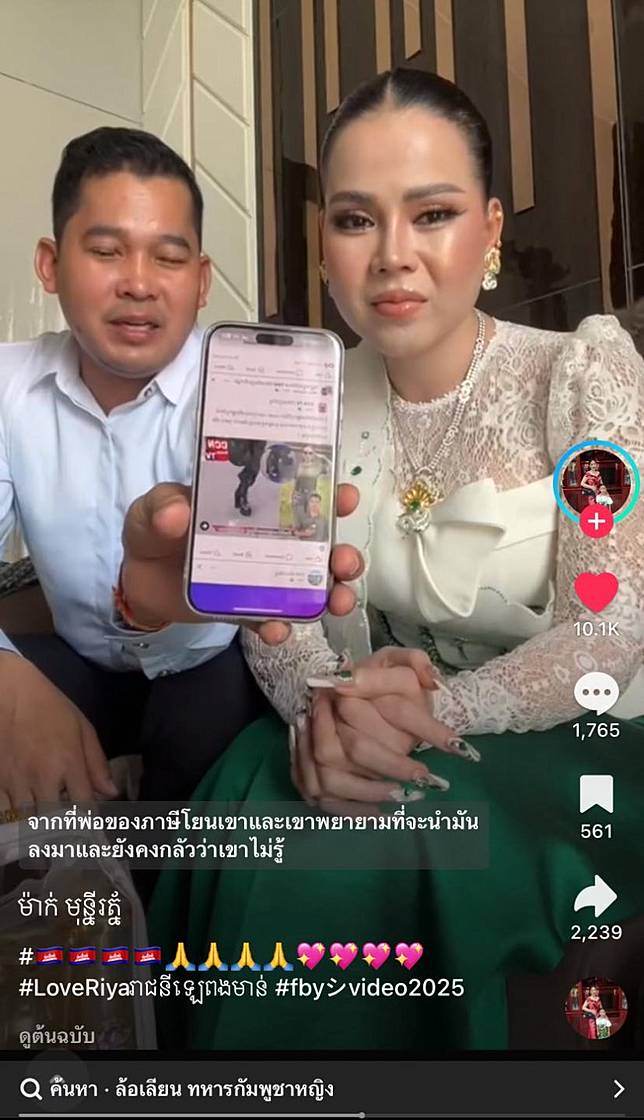Image resolution: width=644 pixels, height=1120 pixels.
Task: Open the comments with 1,765 replies
Action: click(x=596, y=694)
